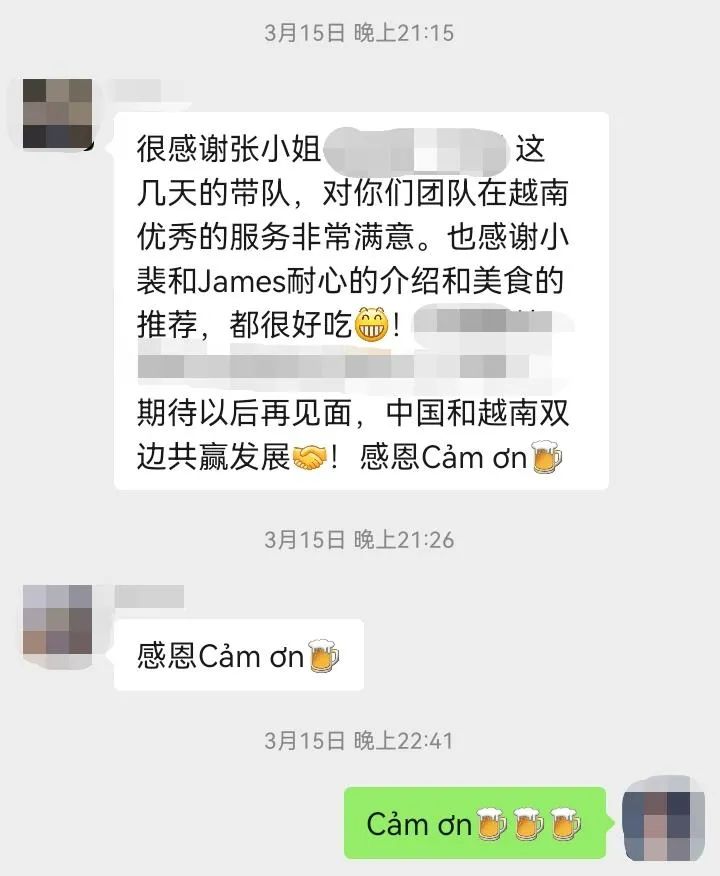This screenshot has width=720, height=876.
Task: Open avatar of sender thanking 张小姐
Action: pyautogui.click(x=57, y=115)
